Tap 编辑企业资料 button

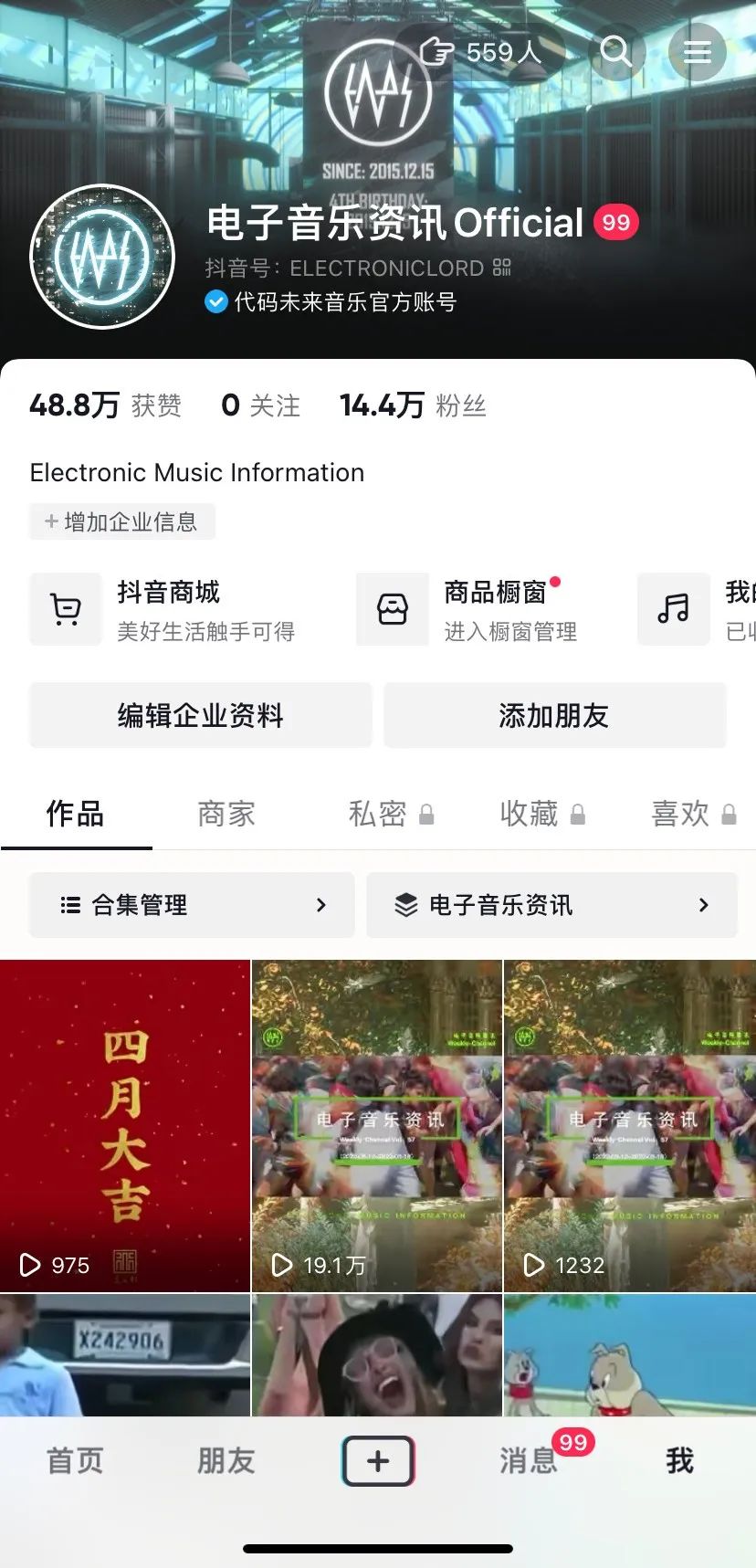point(200,715)
